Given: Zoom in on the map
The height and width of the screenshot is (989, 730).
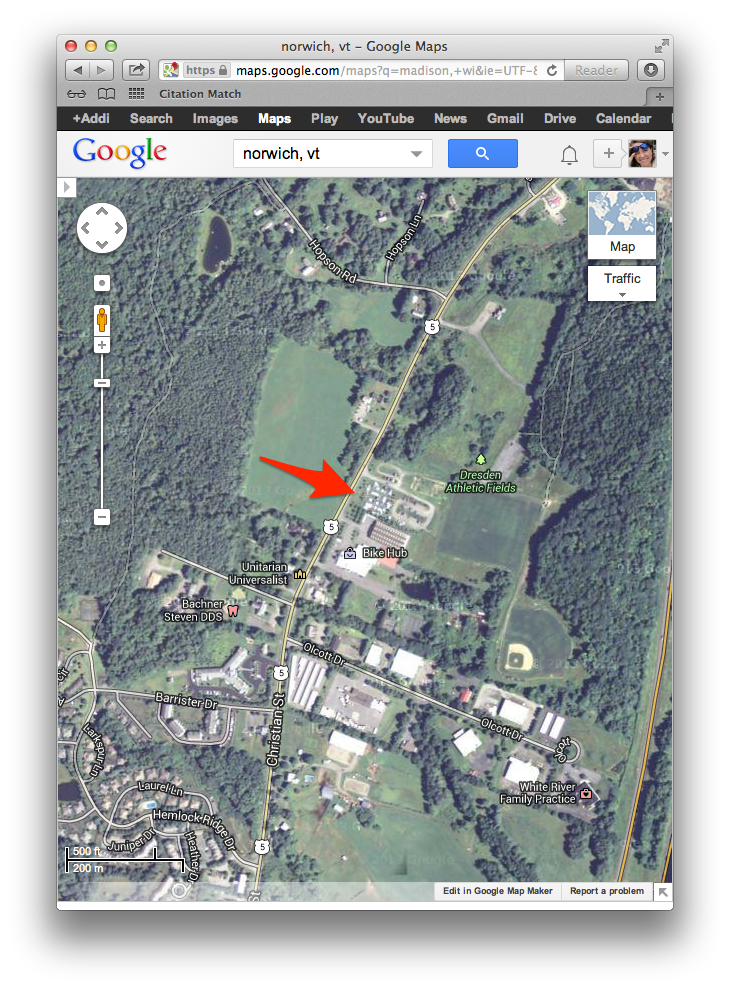Looking at the screenshot, I should [x=101, y=345].
